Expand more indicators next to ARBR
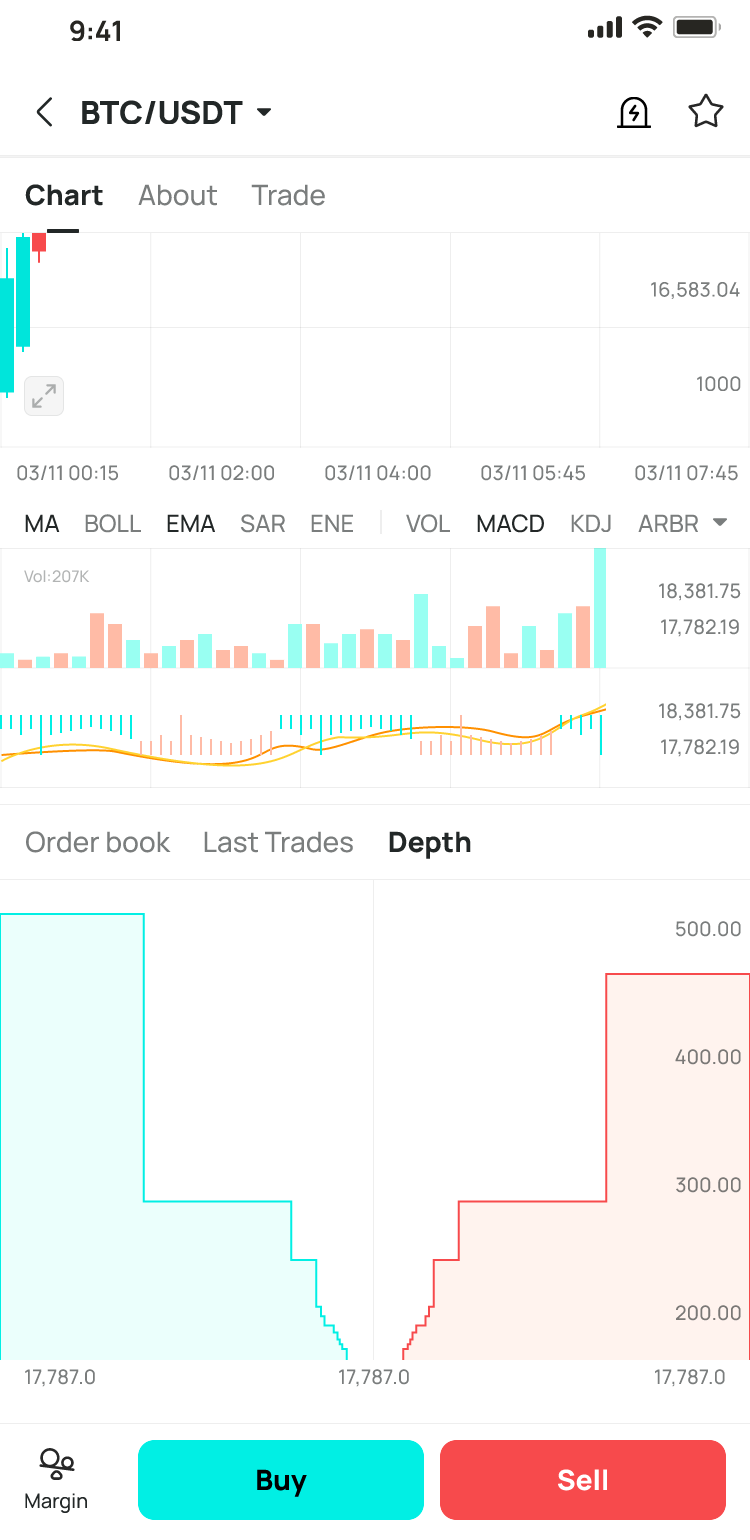This screenshot has width=750, height=1540. tap(719, 522)
